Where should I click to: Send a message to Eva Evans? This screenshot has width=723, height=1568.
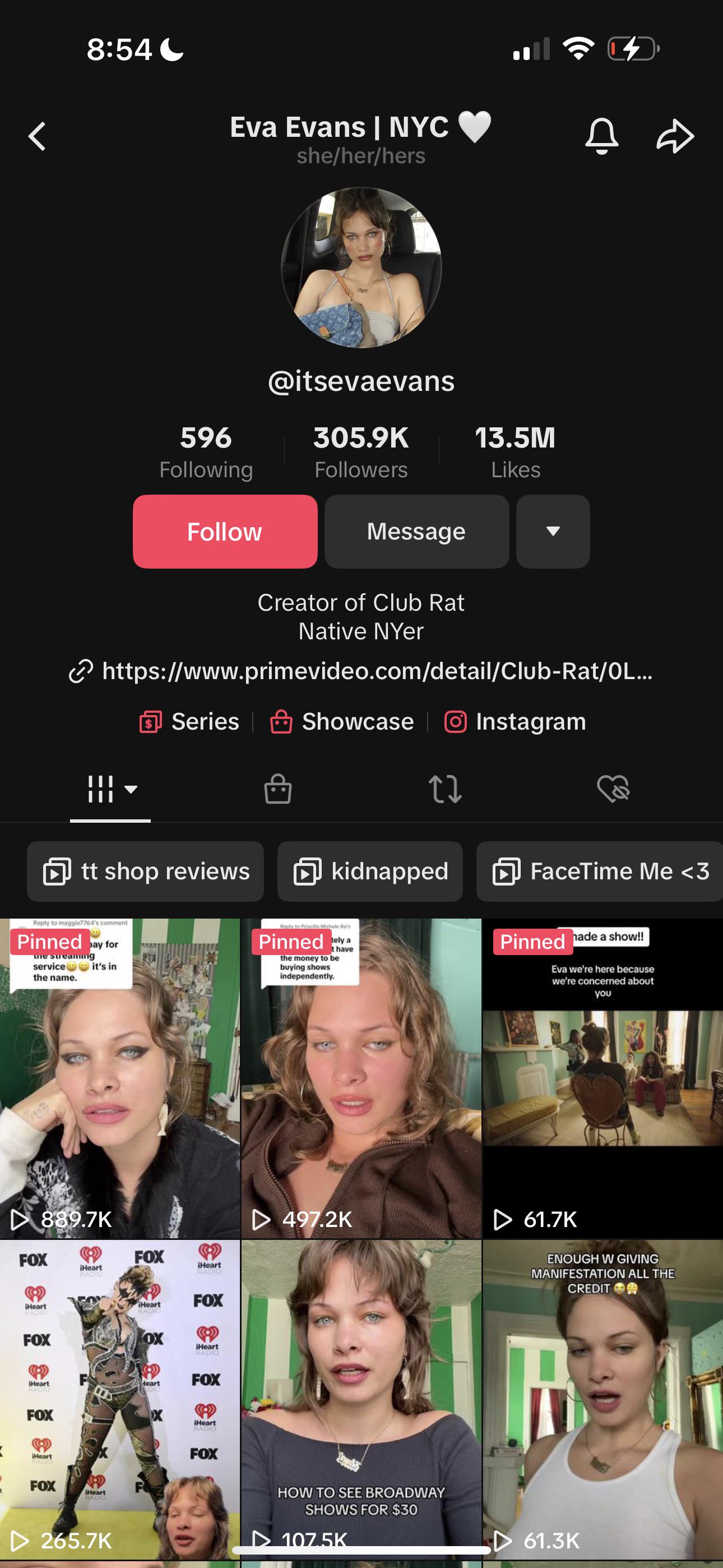416,532
